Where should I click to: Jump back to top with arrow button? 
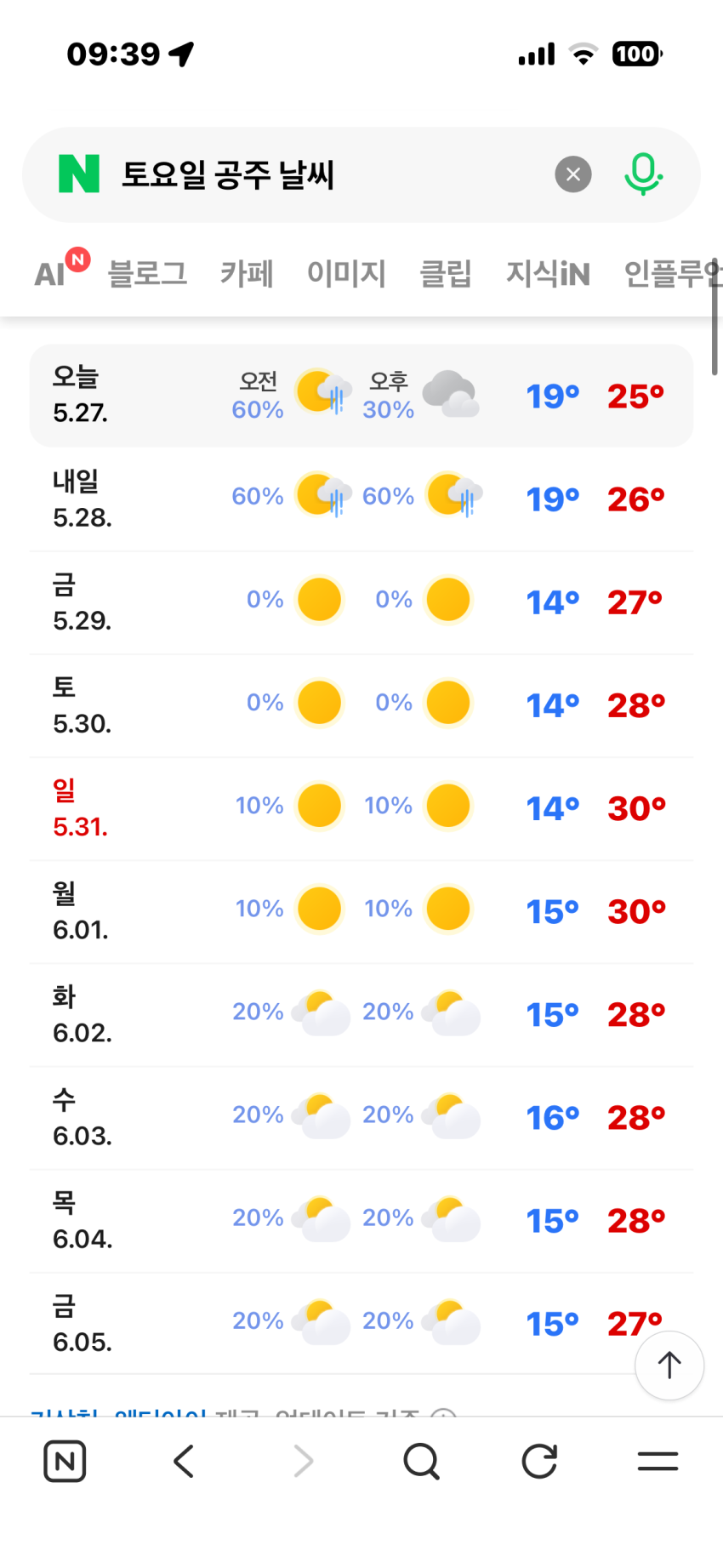[x=669, y=1366]
